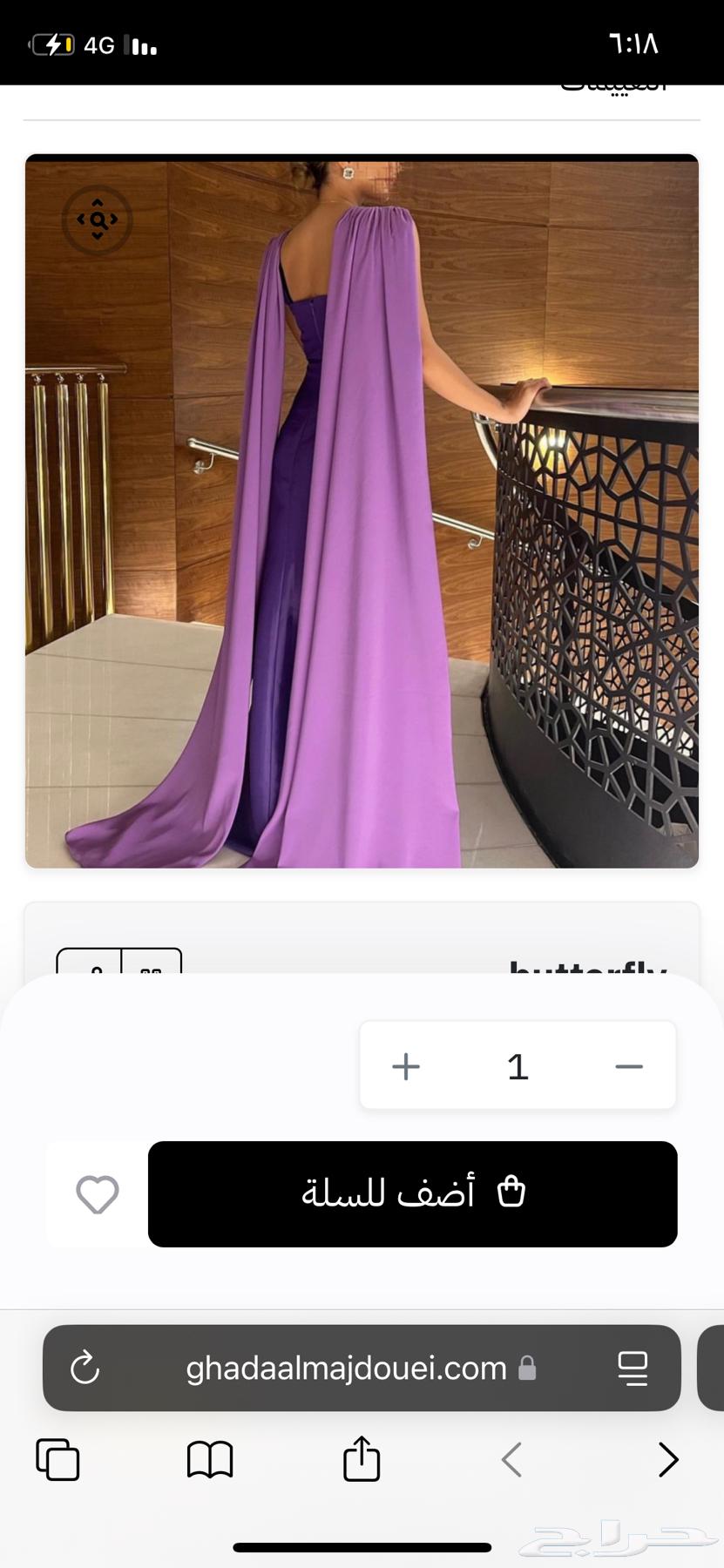This screenshot has height=1568, width=724.
Task: Tap the 4G network indicator
Action: [x=98, y=44]
